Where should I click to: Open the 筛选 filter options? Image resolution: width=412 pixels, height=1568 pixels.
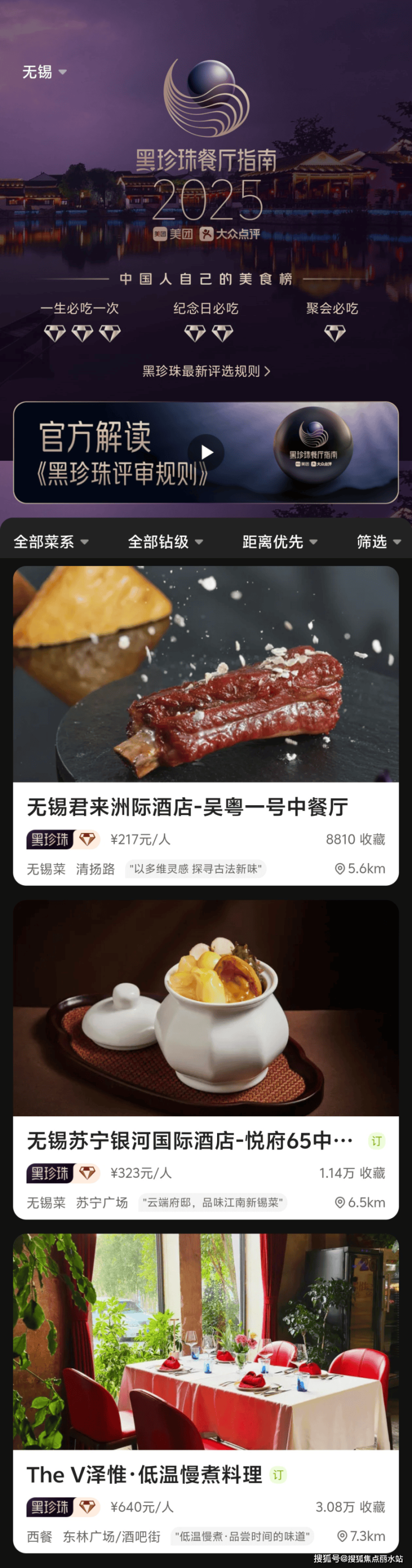tap(379, 541)
